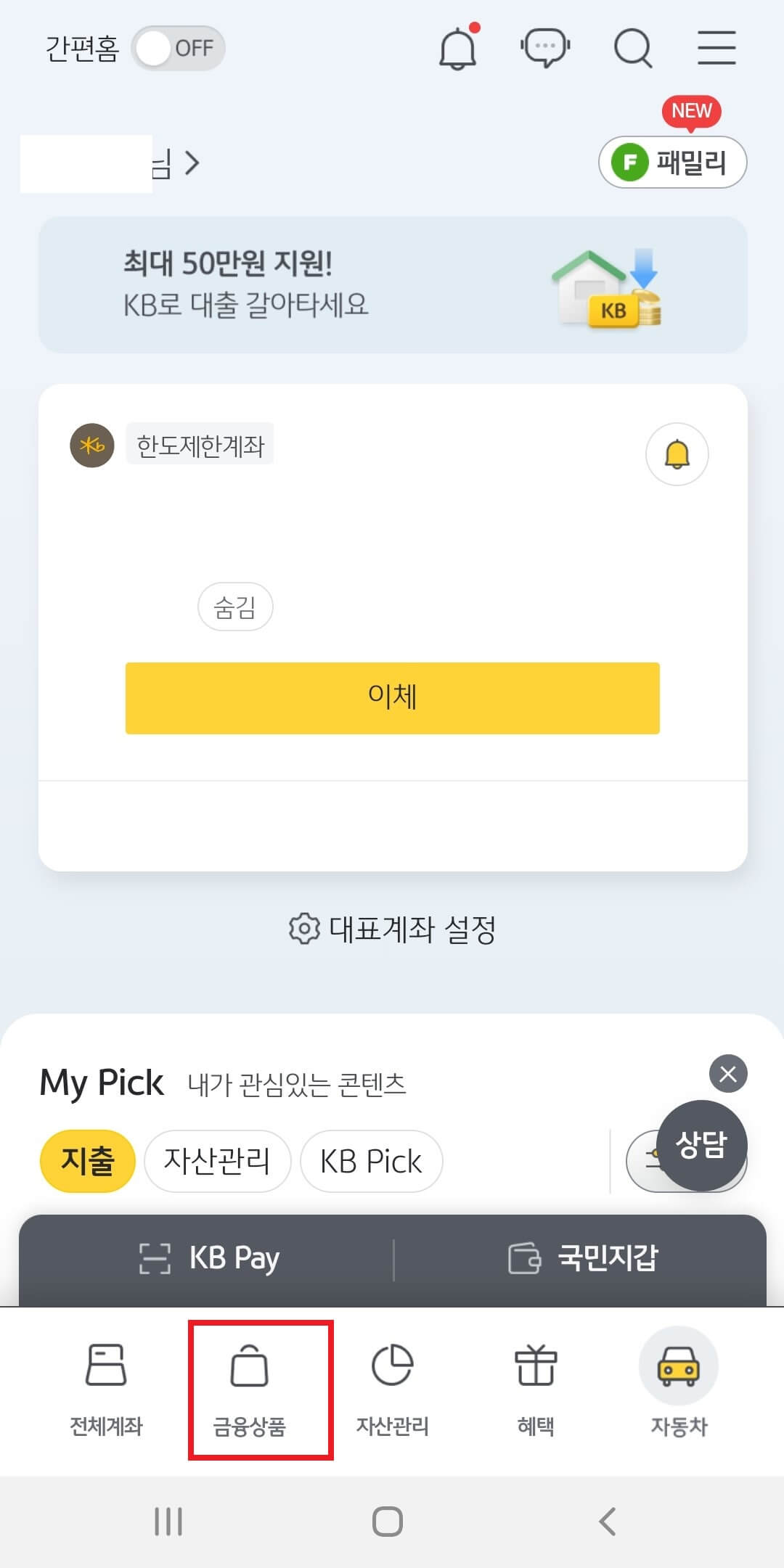This screenshot has width=784, height=1568.
Task: Open the notification bell with red dot
Action: (457, 46)
